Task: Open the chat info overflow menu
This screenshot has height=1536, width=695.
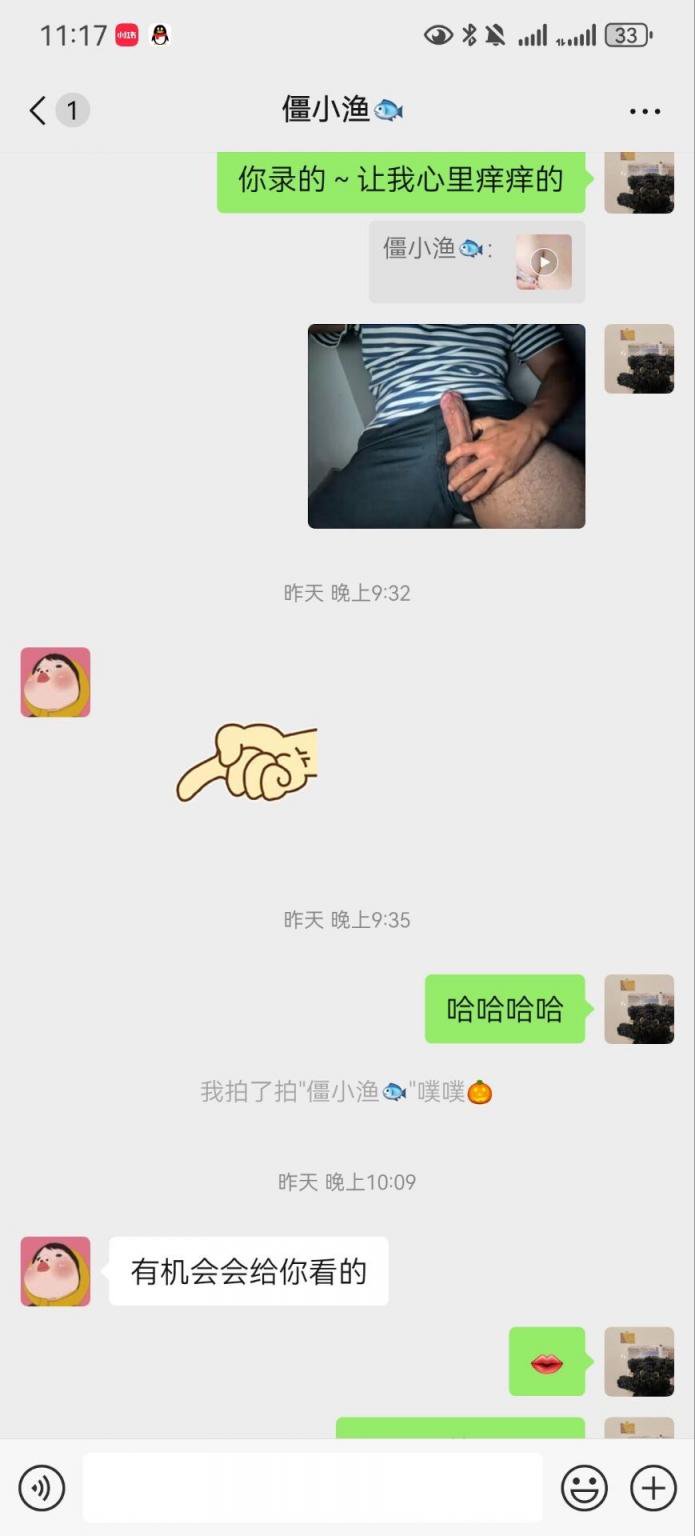Action: [x=645, y=111]
